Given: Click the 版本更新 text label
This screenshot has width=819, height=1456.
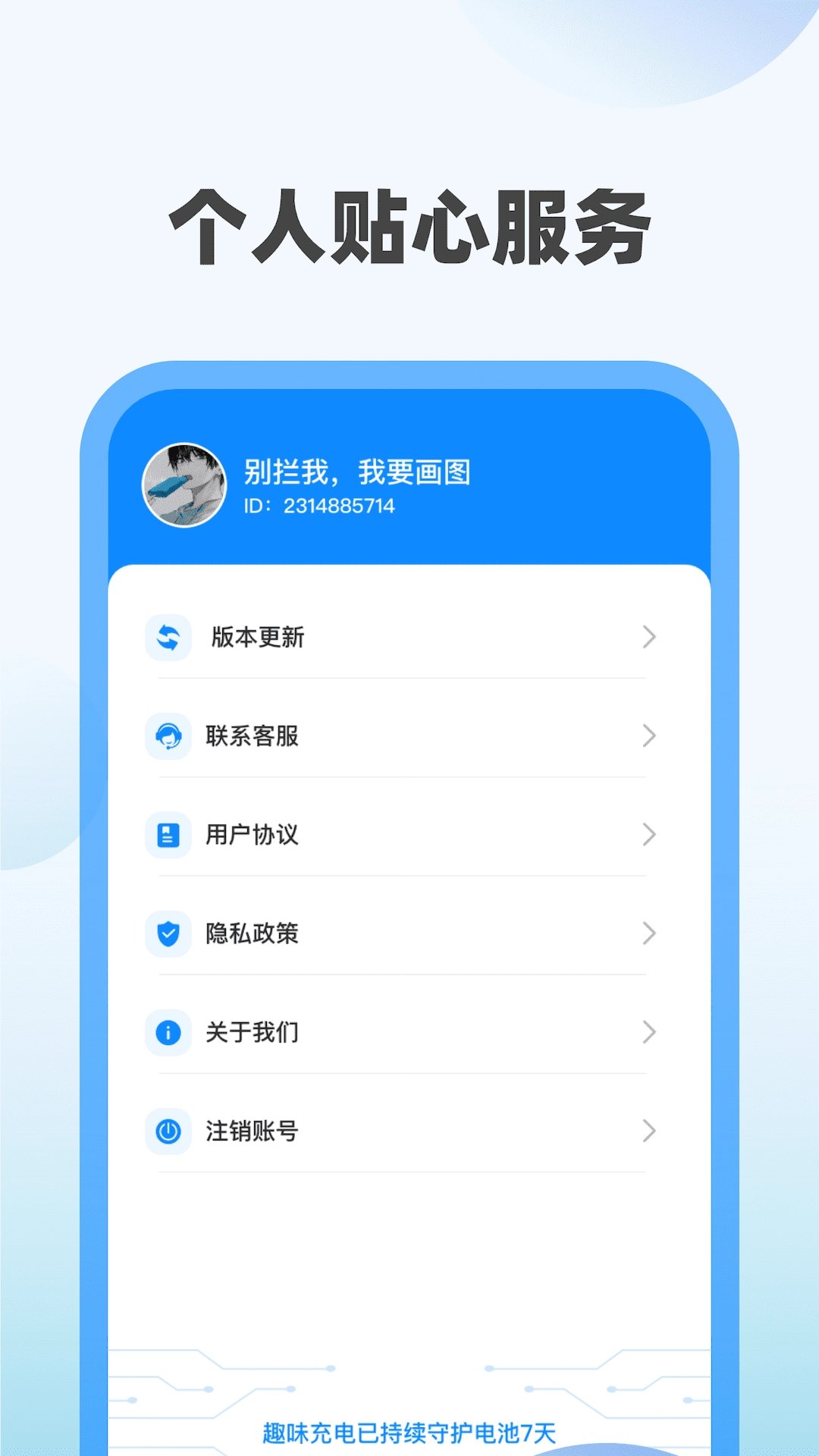Looking at the screenshot, I should [x=258, y=638].
